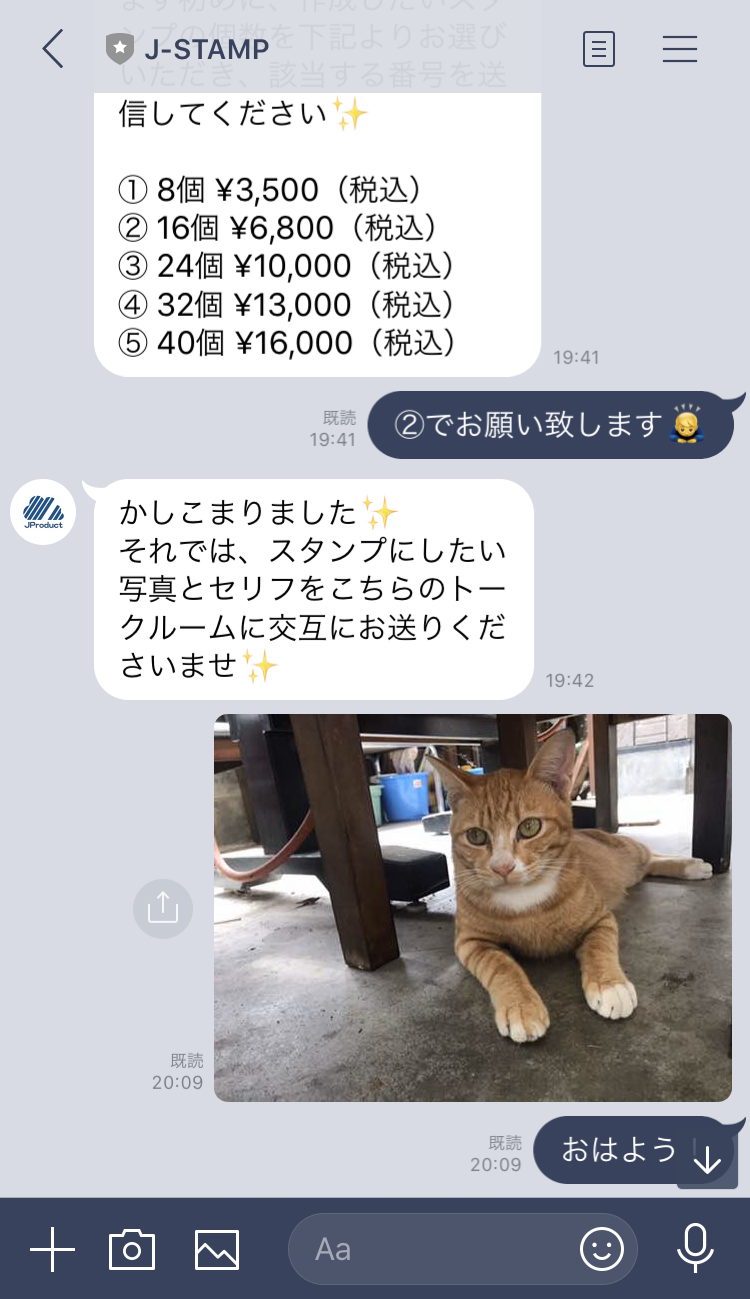Screen dimensions: 750x1299
Task: Open the photo gallery picker
Action: click(217, 1250)
